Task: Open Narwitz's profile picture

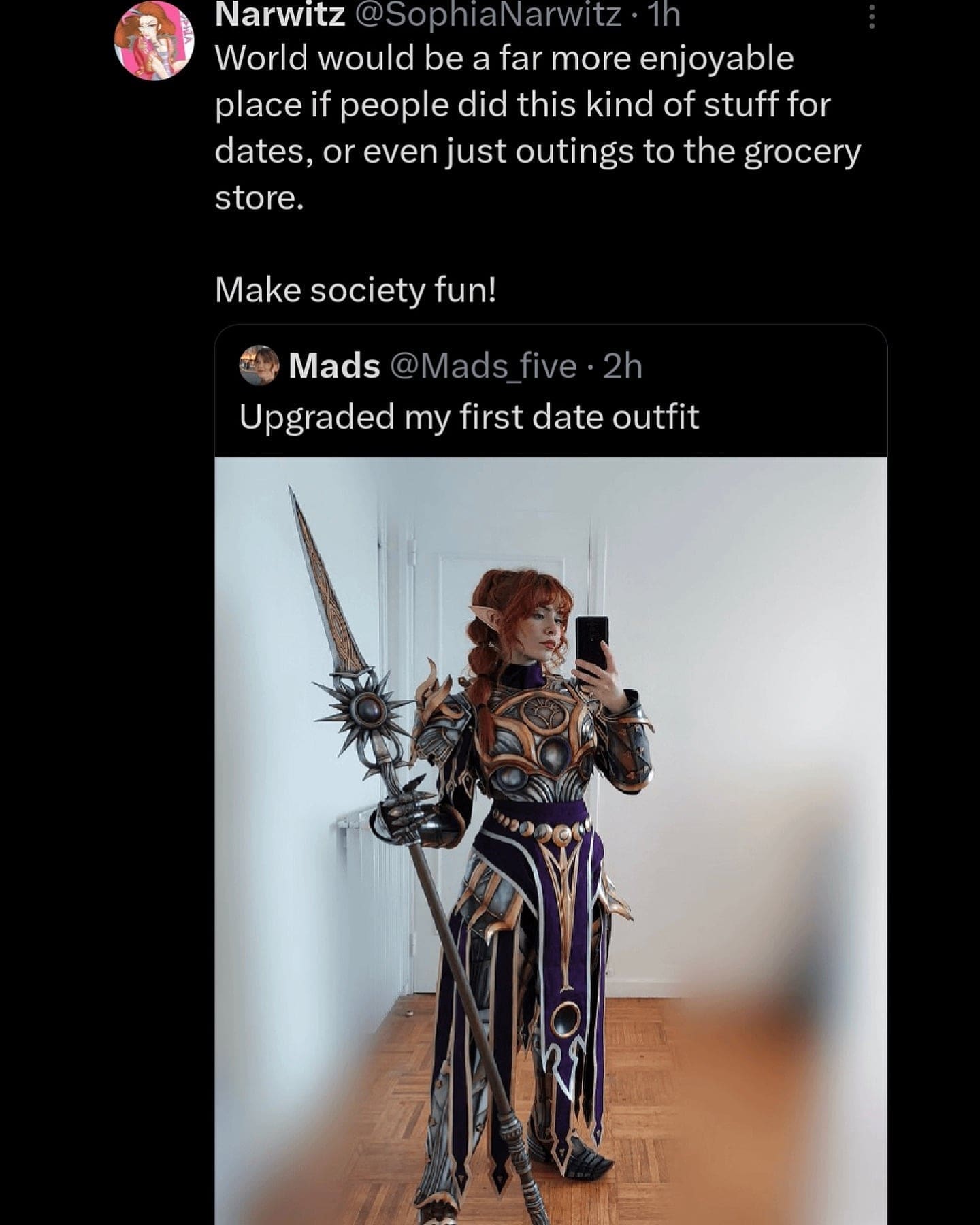Action: click(x=154, y=41)
